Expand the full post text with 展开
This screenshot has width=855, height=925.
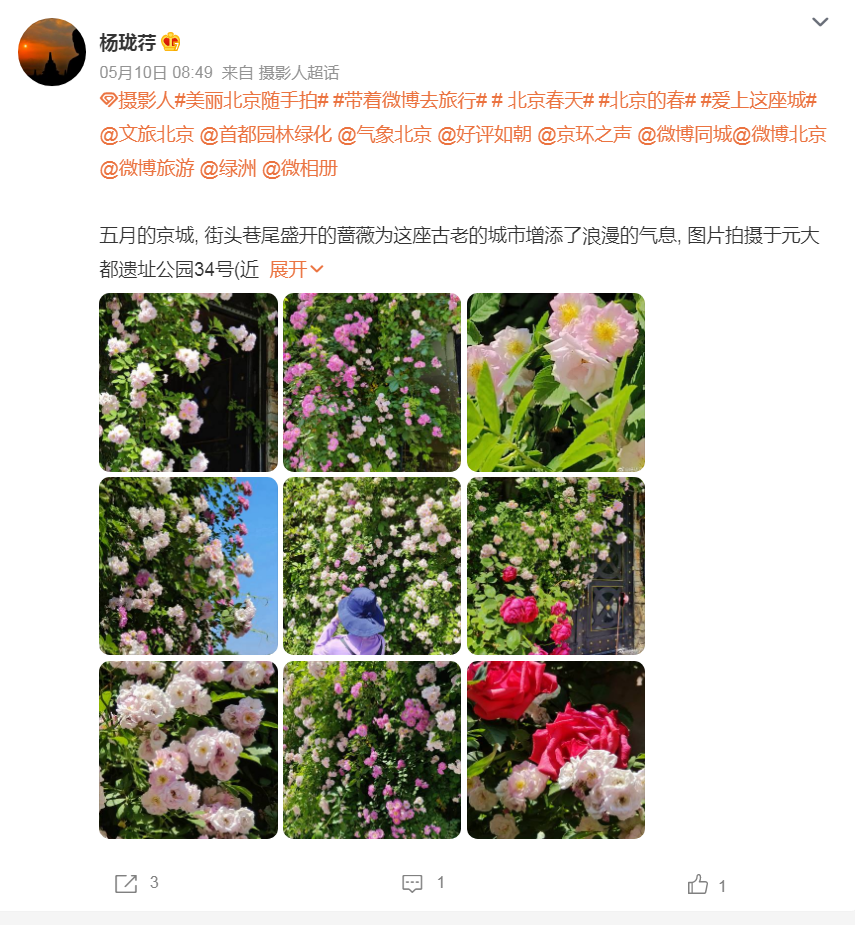point(296,270)
